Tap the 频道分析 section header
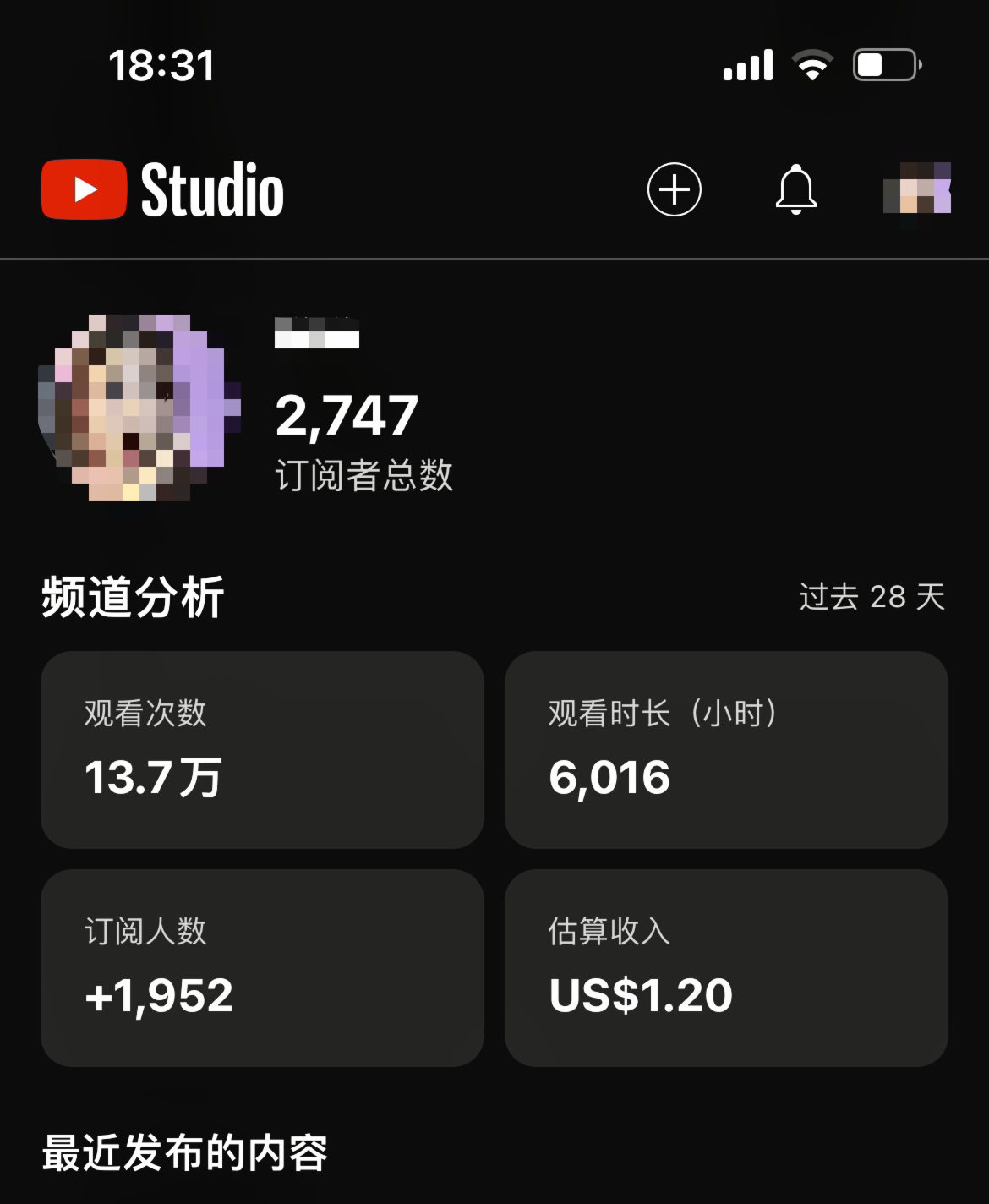This screenshot has width=989, height=1204. pyautogui.click(x=131, y=596)
